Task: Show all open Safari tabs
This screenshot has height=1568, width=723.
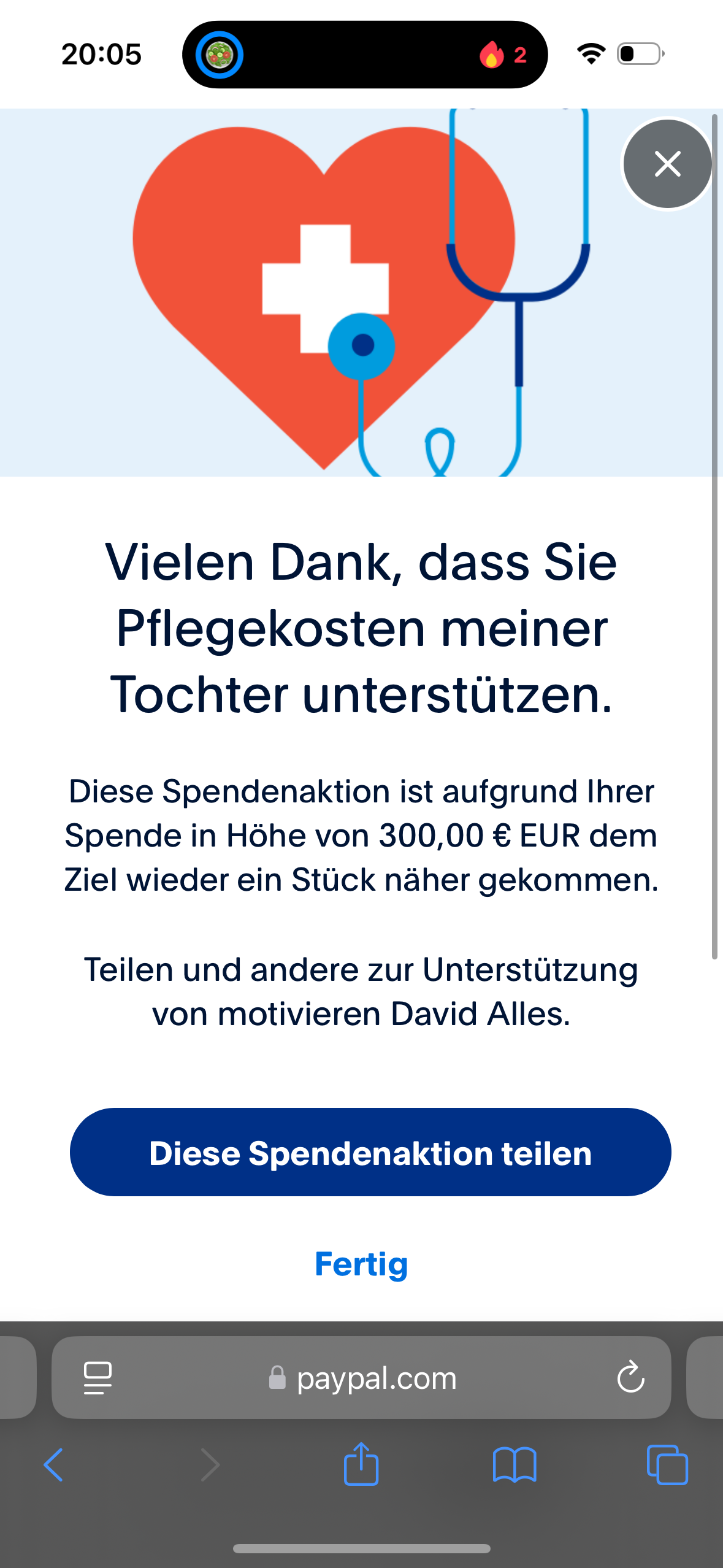Action: click(667, 1465)
